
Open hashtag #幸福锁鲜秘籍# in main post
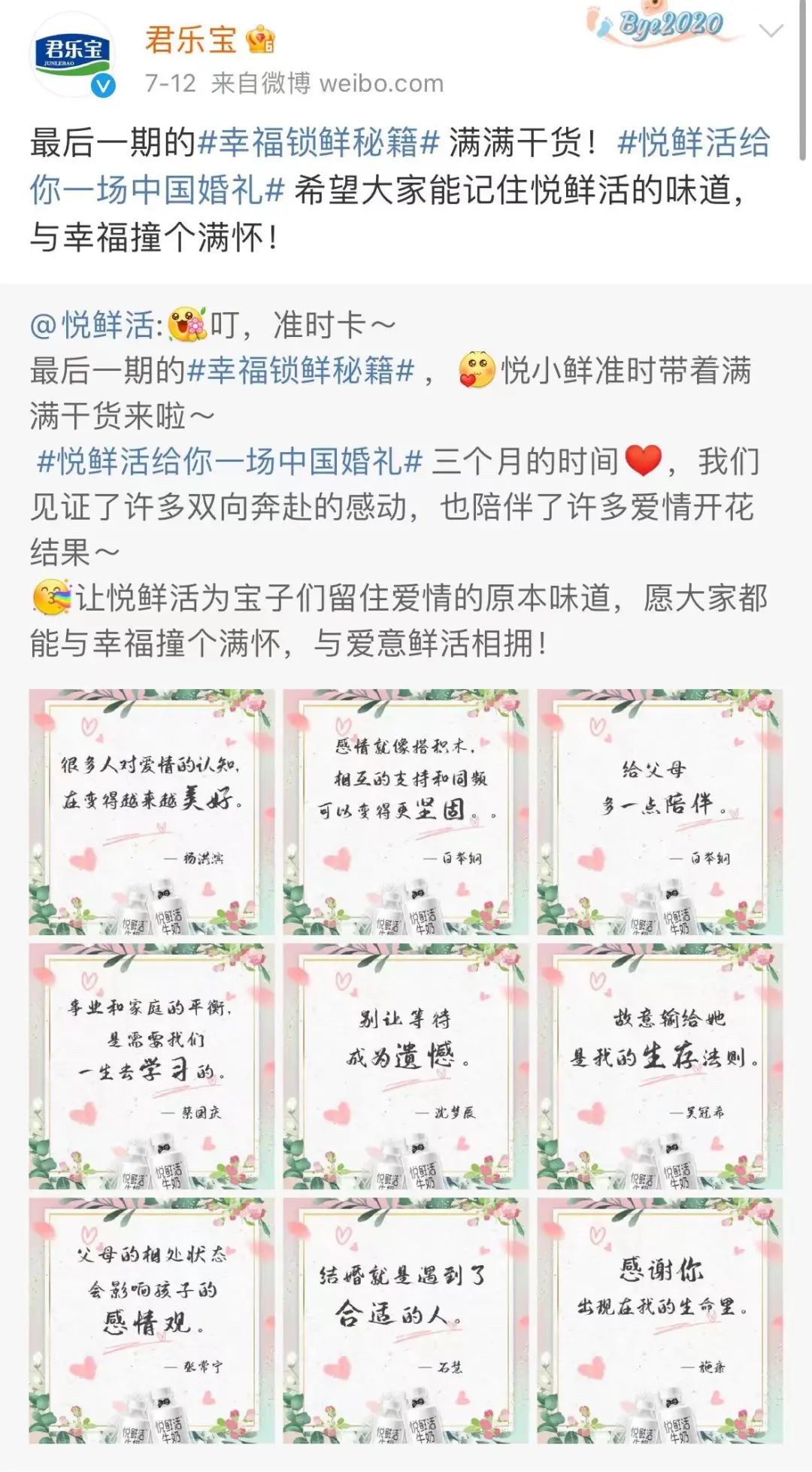(318, 142)
